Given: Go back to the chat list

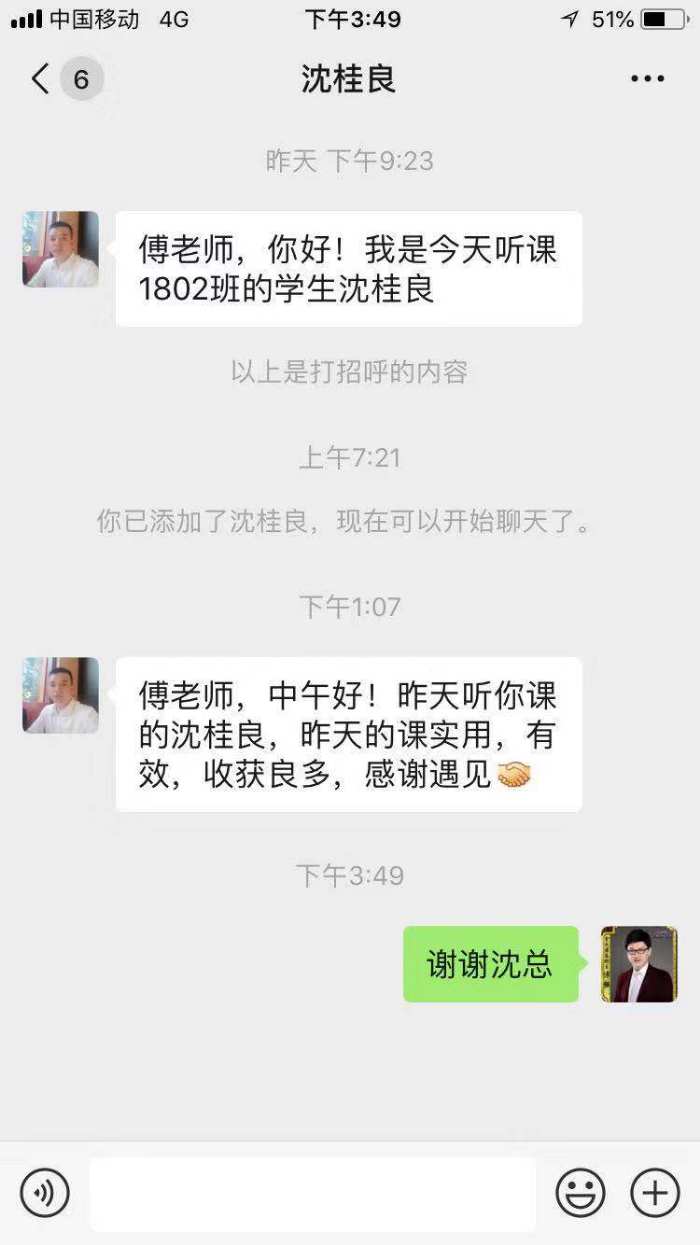Looking at the screenshot, I should tap(42, 79).
